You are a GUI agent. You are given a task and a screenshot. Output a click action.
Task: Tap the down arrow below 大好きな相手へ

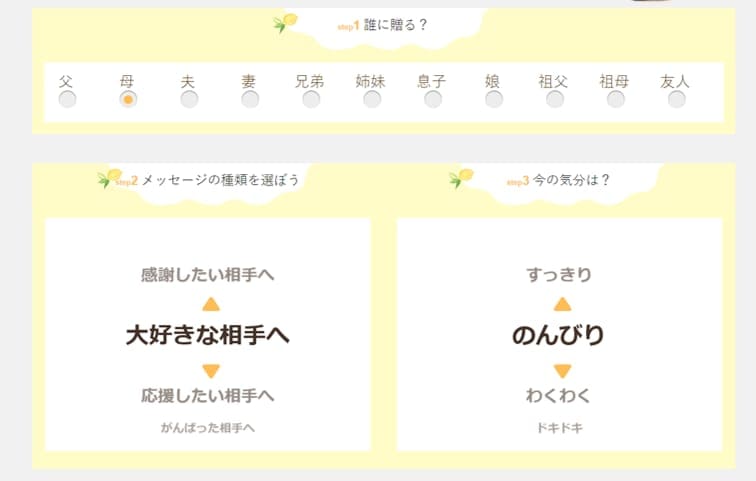pyautogui.click(x=210, y=370)
